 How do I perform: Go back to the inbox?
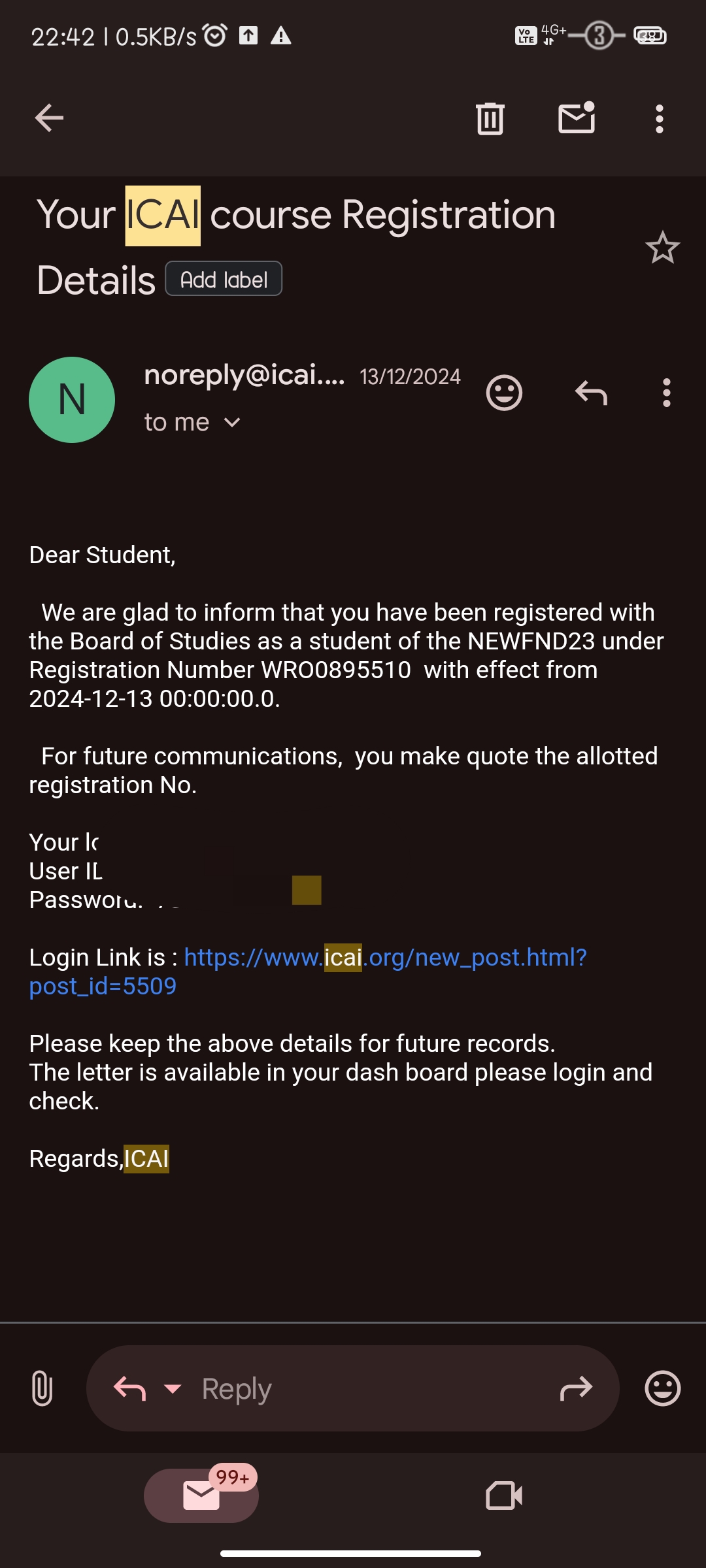(49, 118)
